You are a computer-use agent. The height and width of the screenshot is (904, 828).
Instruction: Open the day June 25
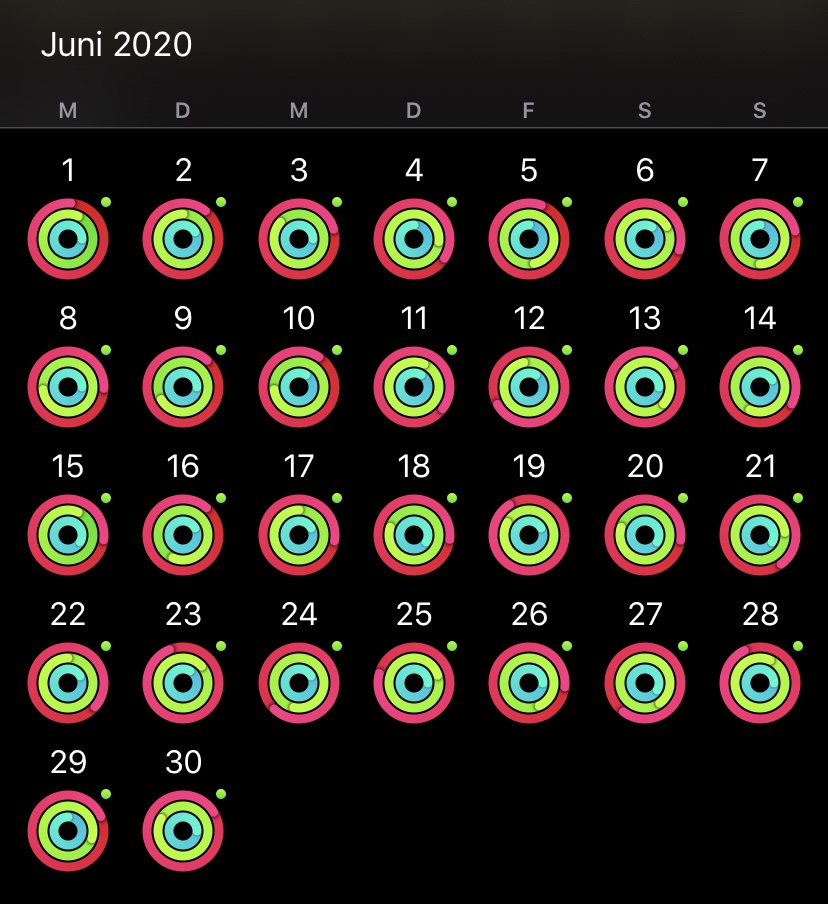[414, 683]
